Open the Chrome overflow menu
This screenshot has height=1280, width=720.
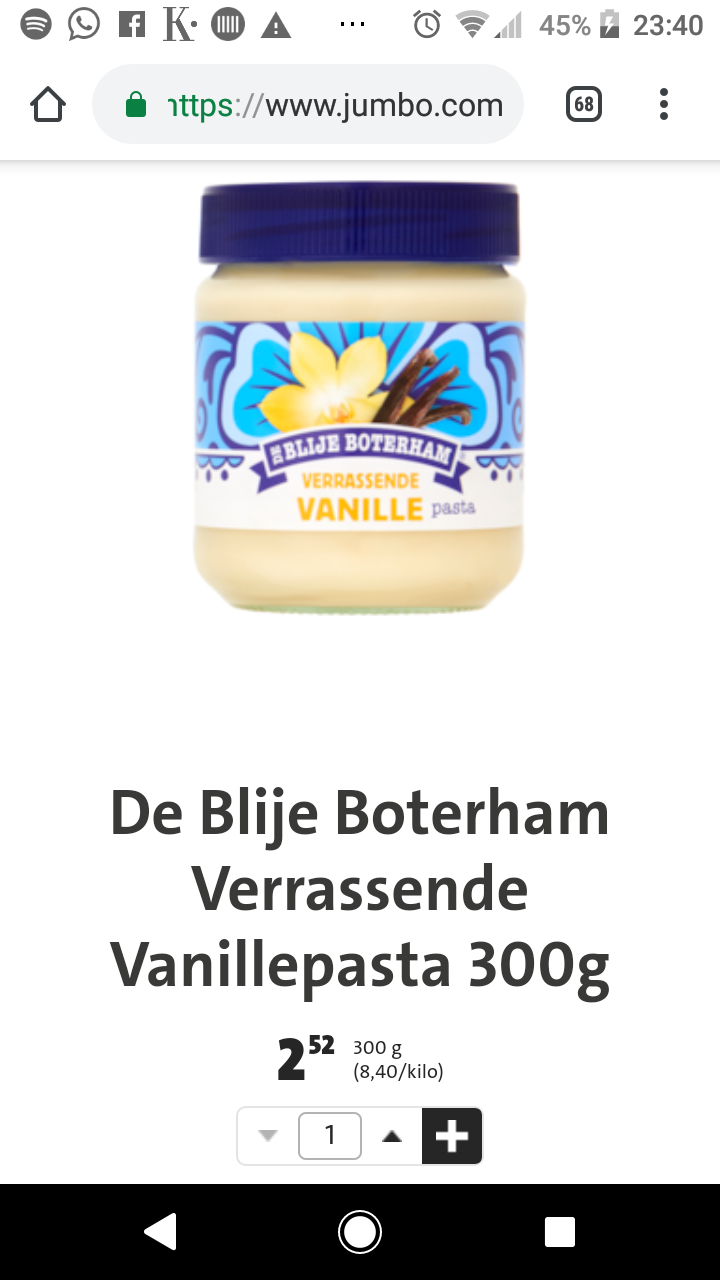(x=664, y=105)
